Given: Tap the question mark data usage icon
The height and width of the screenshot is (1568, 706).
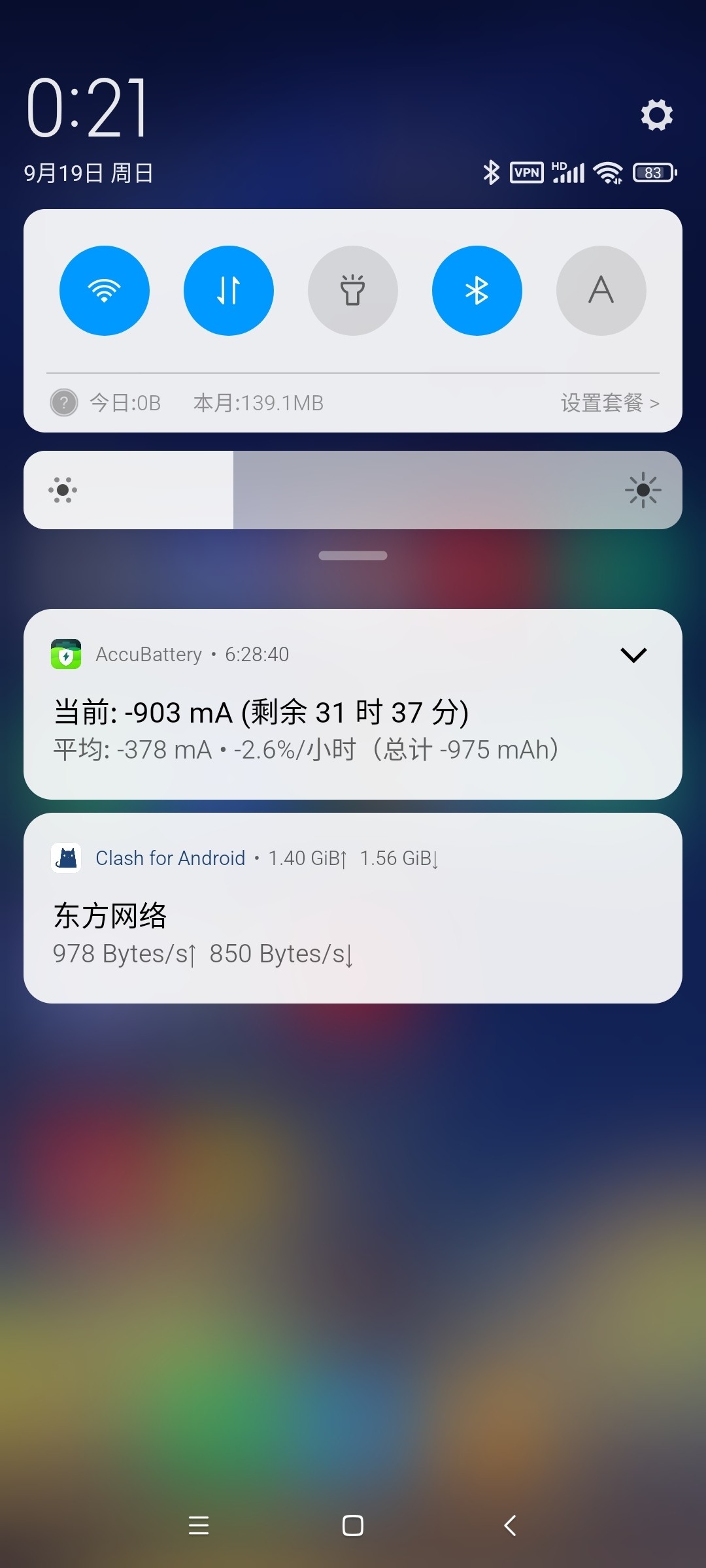Looking at the screenshot, I should coord(64,402).
